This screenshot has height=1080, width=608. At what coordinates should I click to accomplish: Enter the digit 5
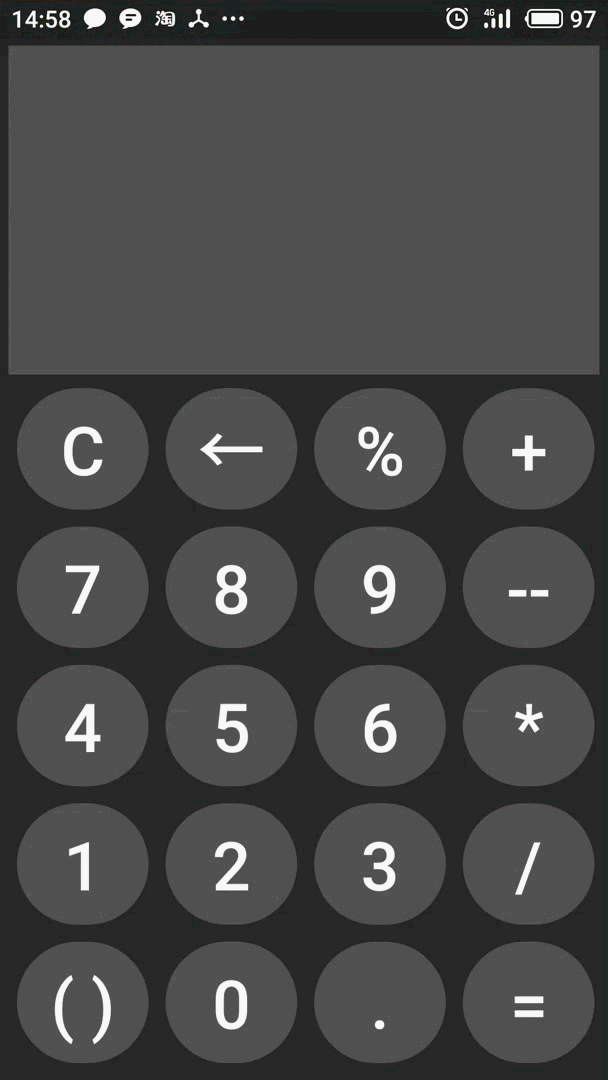(231, 727)
